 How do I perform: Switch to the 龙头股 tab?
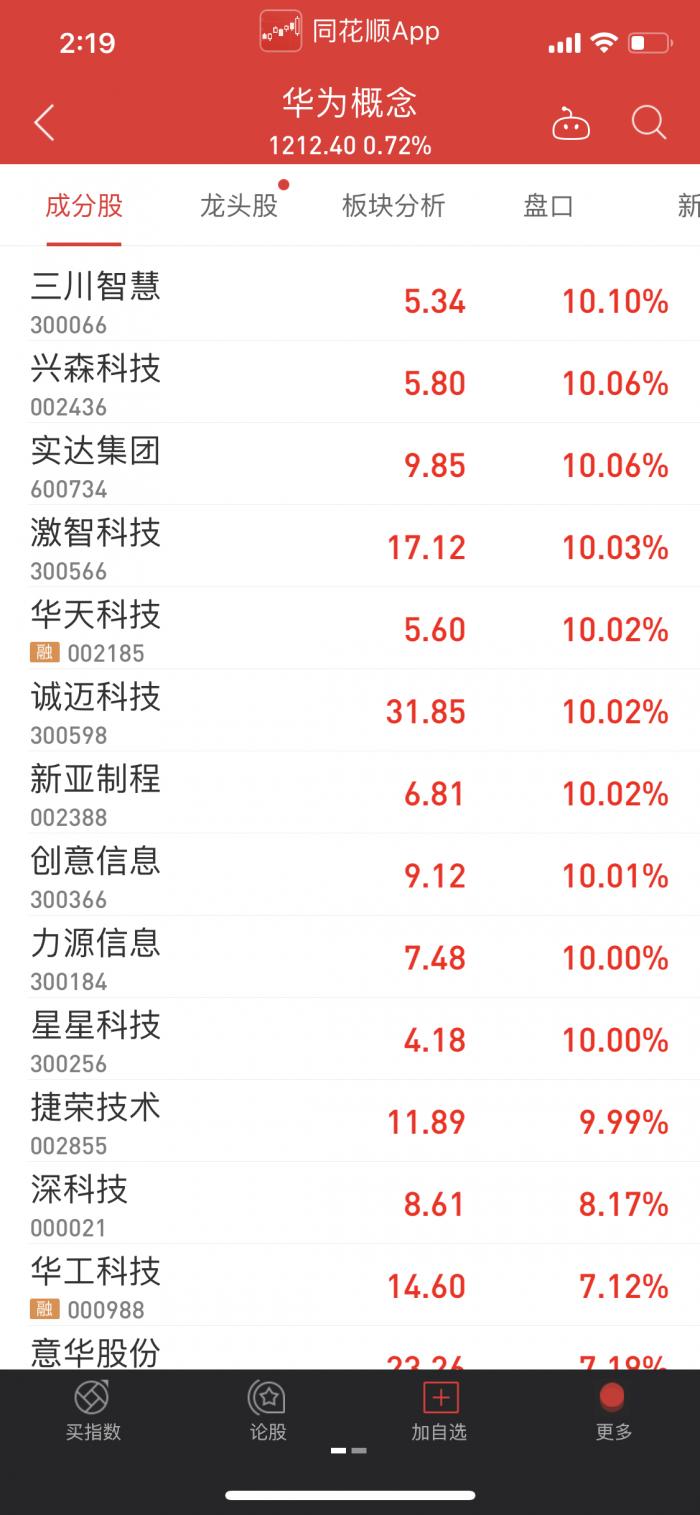click(x=238, y=206)
